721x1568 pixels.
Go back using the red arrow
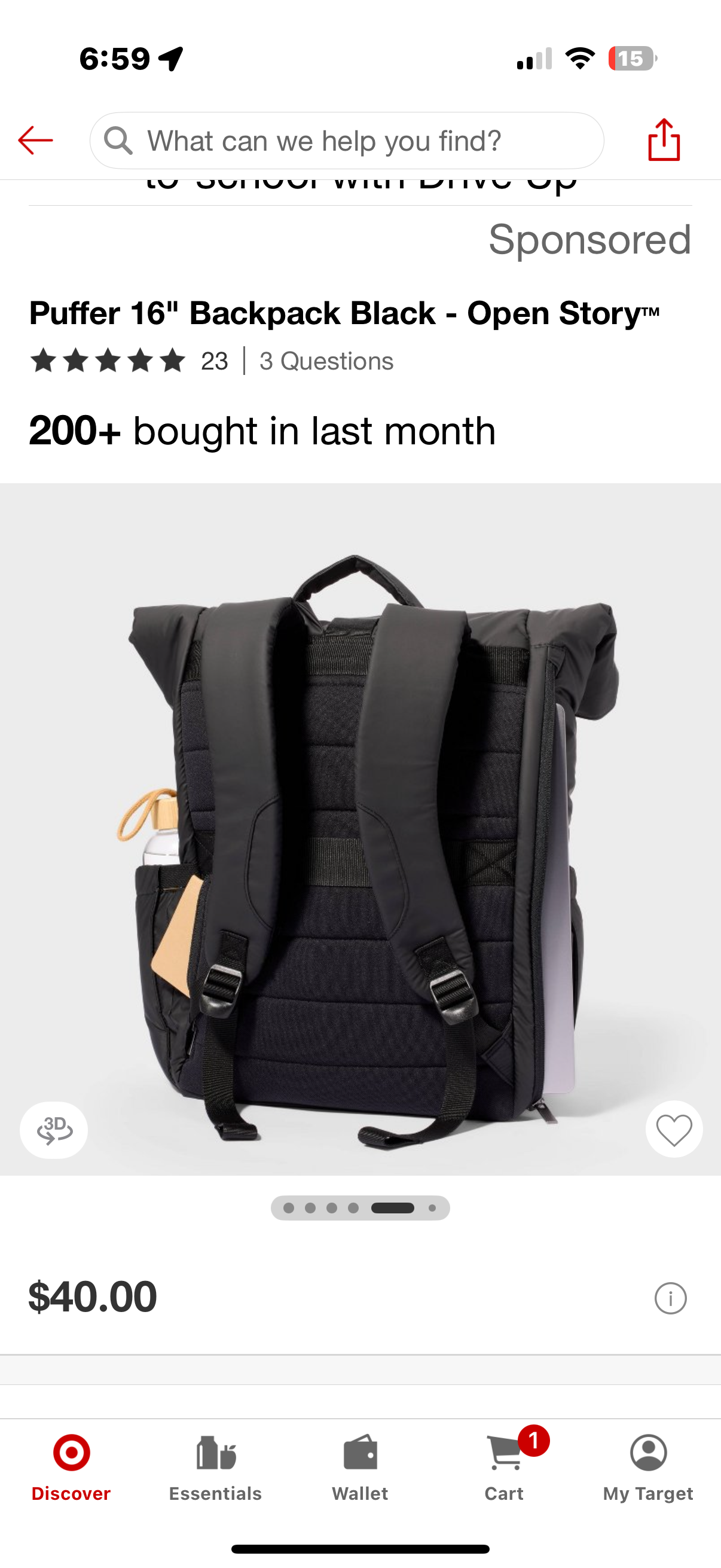35,141
